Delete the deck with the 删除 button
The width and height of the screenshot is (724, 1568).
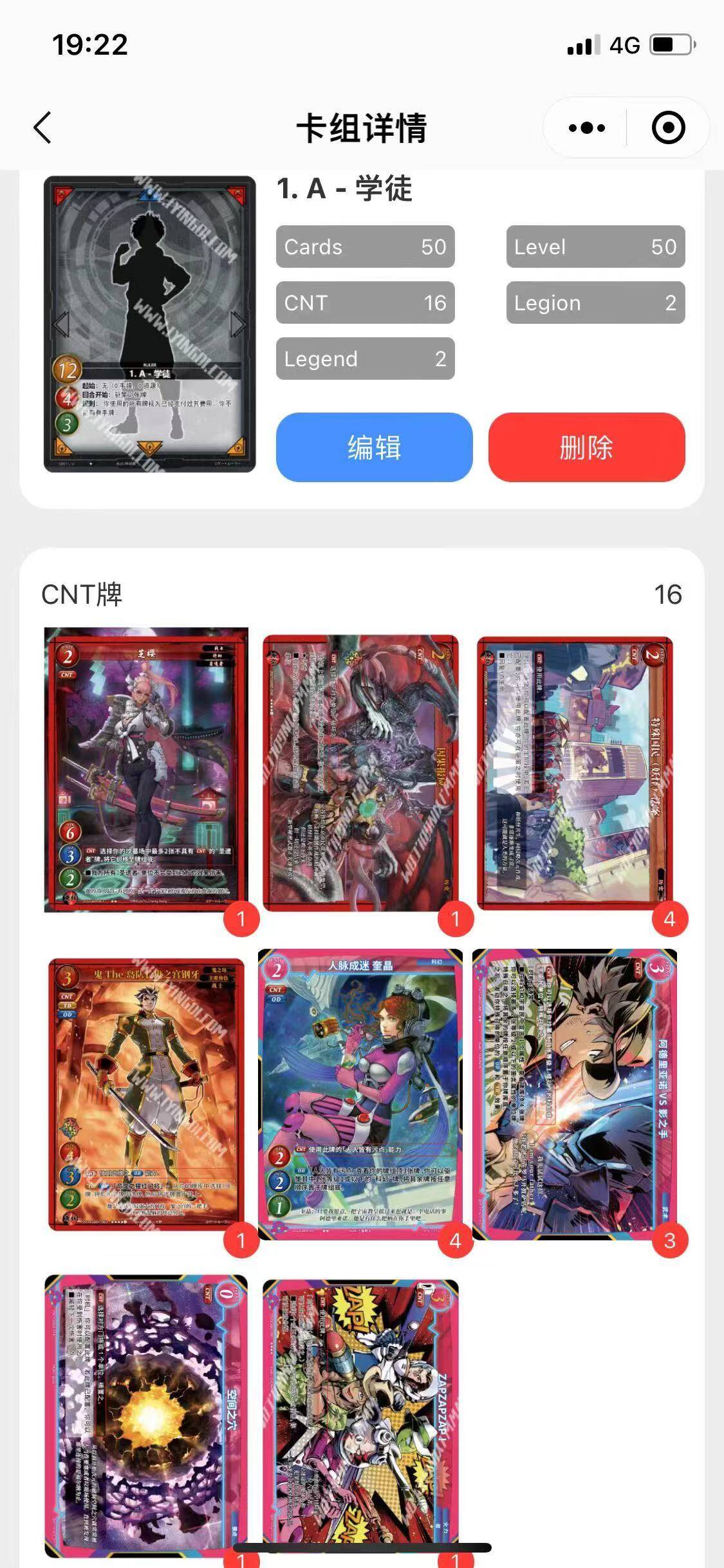(586, 447)
